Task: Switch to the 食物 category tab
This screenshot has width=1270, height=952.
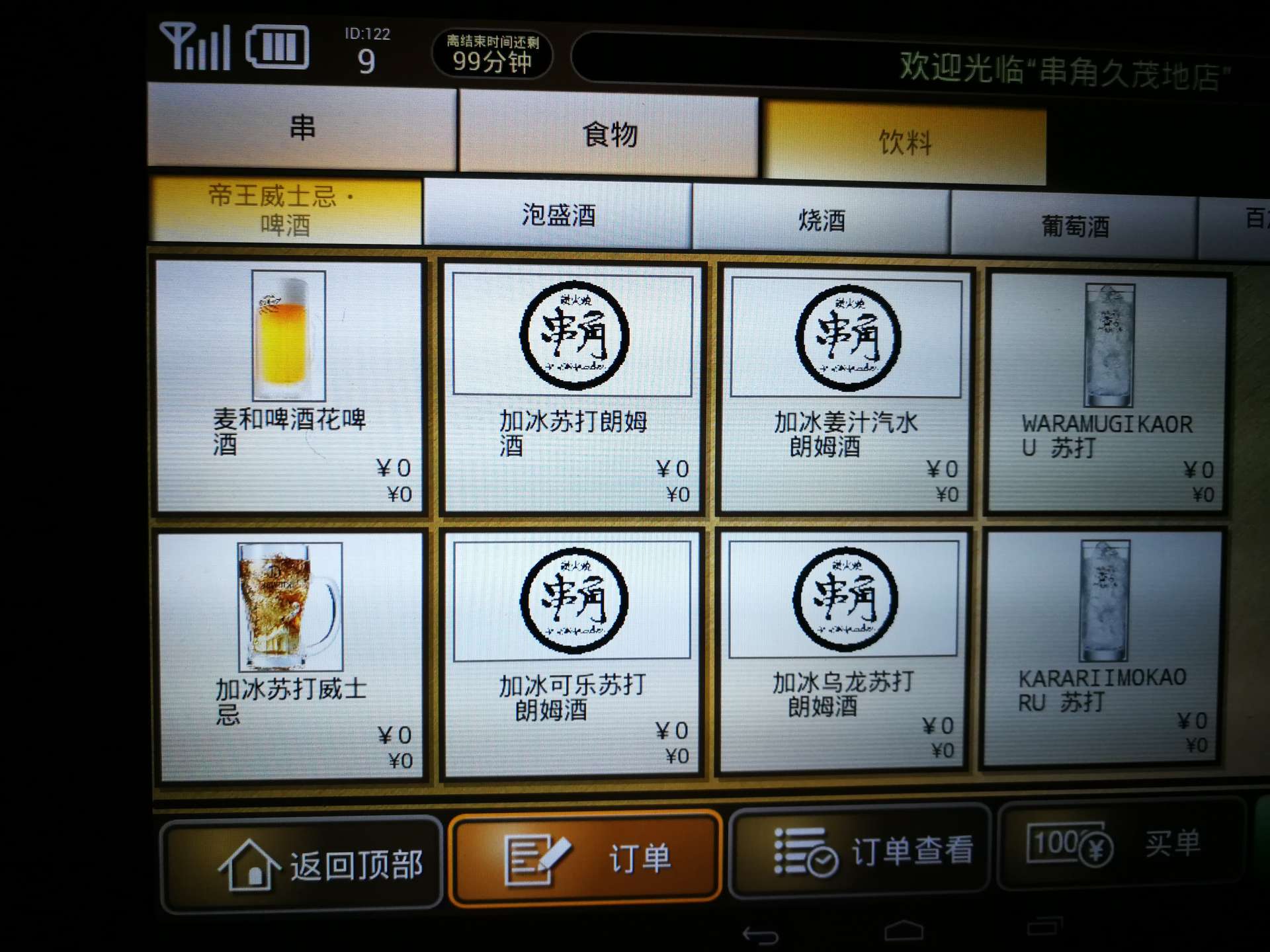Action: click(x=609, y=135)
